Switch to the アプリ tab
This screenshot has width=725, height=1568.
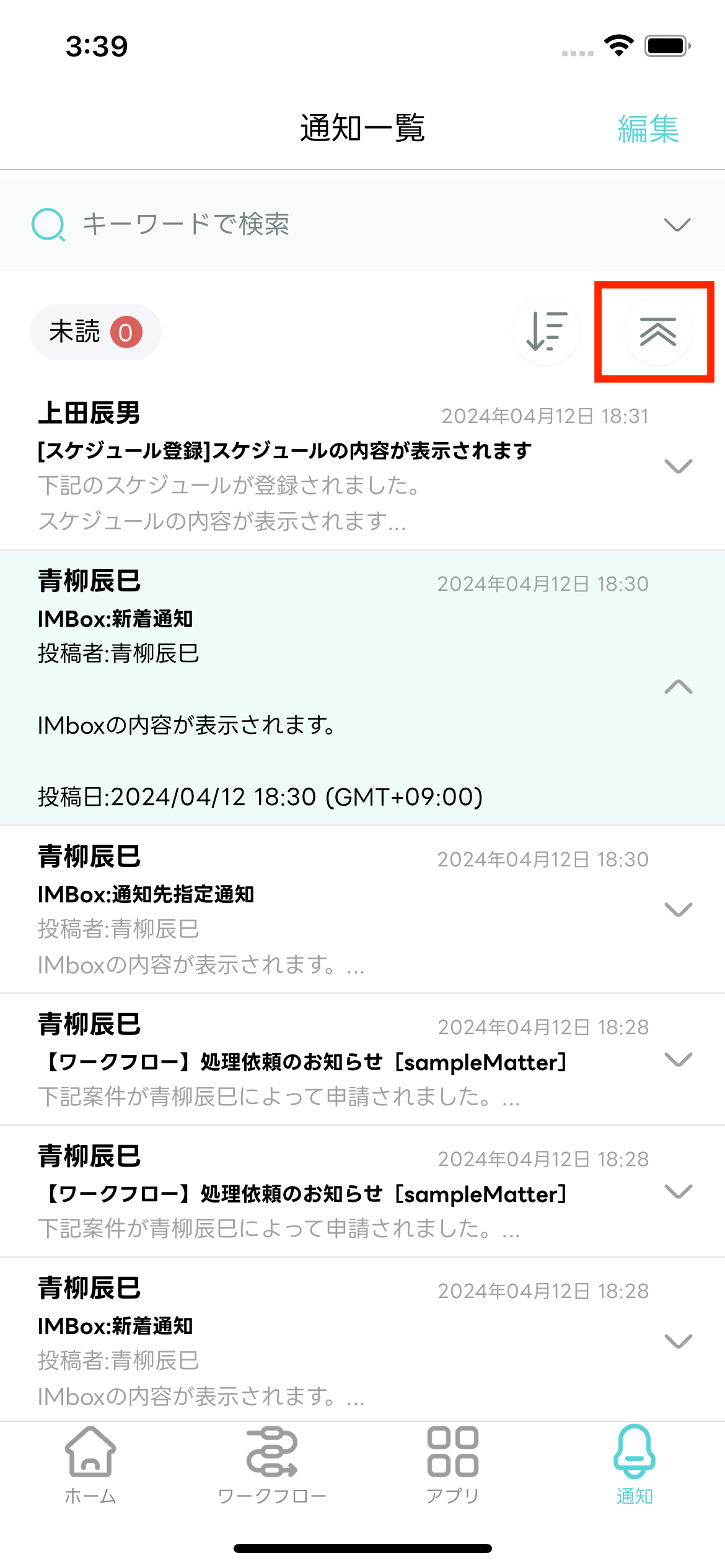pyautogui.click(x=453, y=1465)
